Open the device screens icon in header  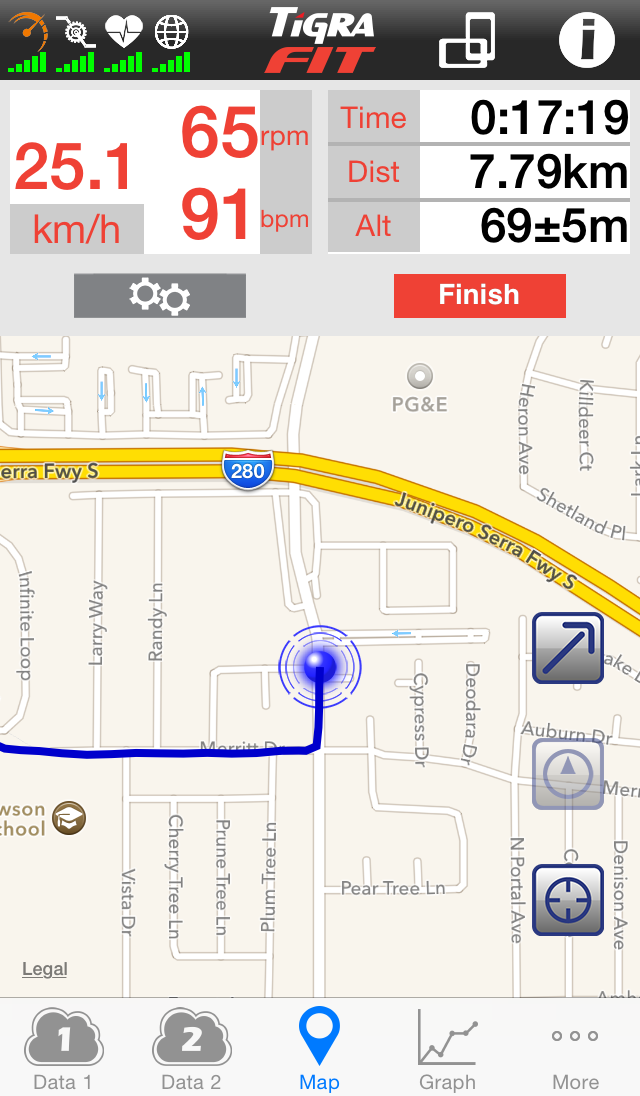point(467,42)
